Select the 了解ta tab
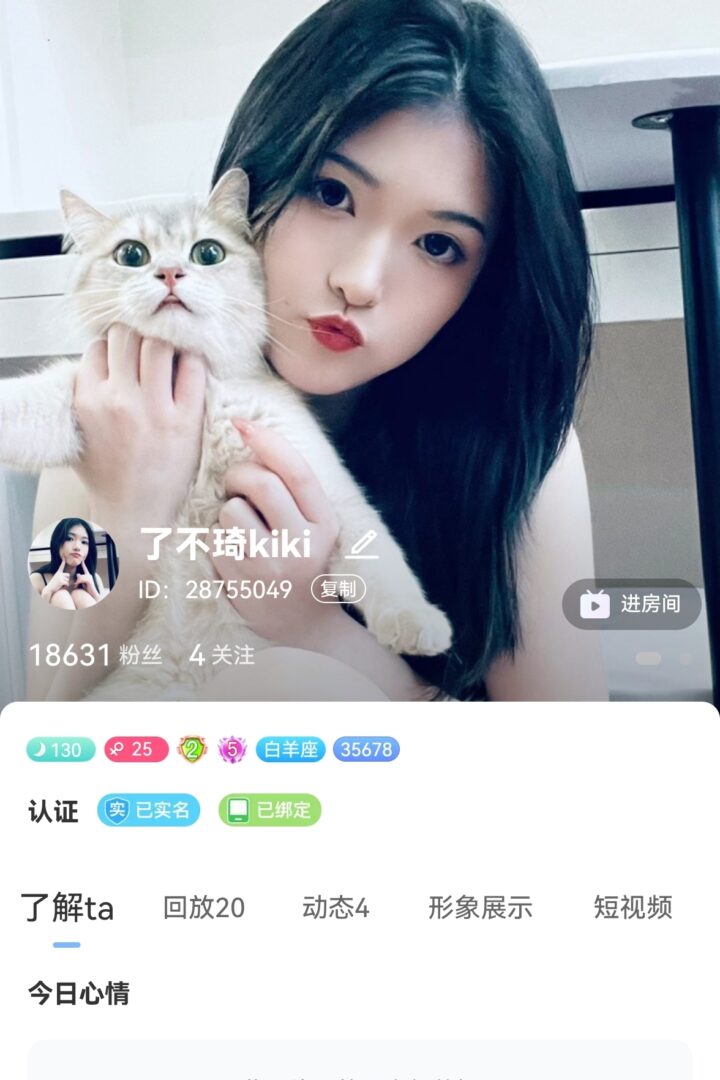 pos(67,908)
